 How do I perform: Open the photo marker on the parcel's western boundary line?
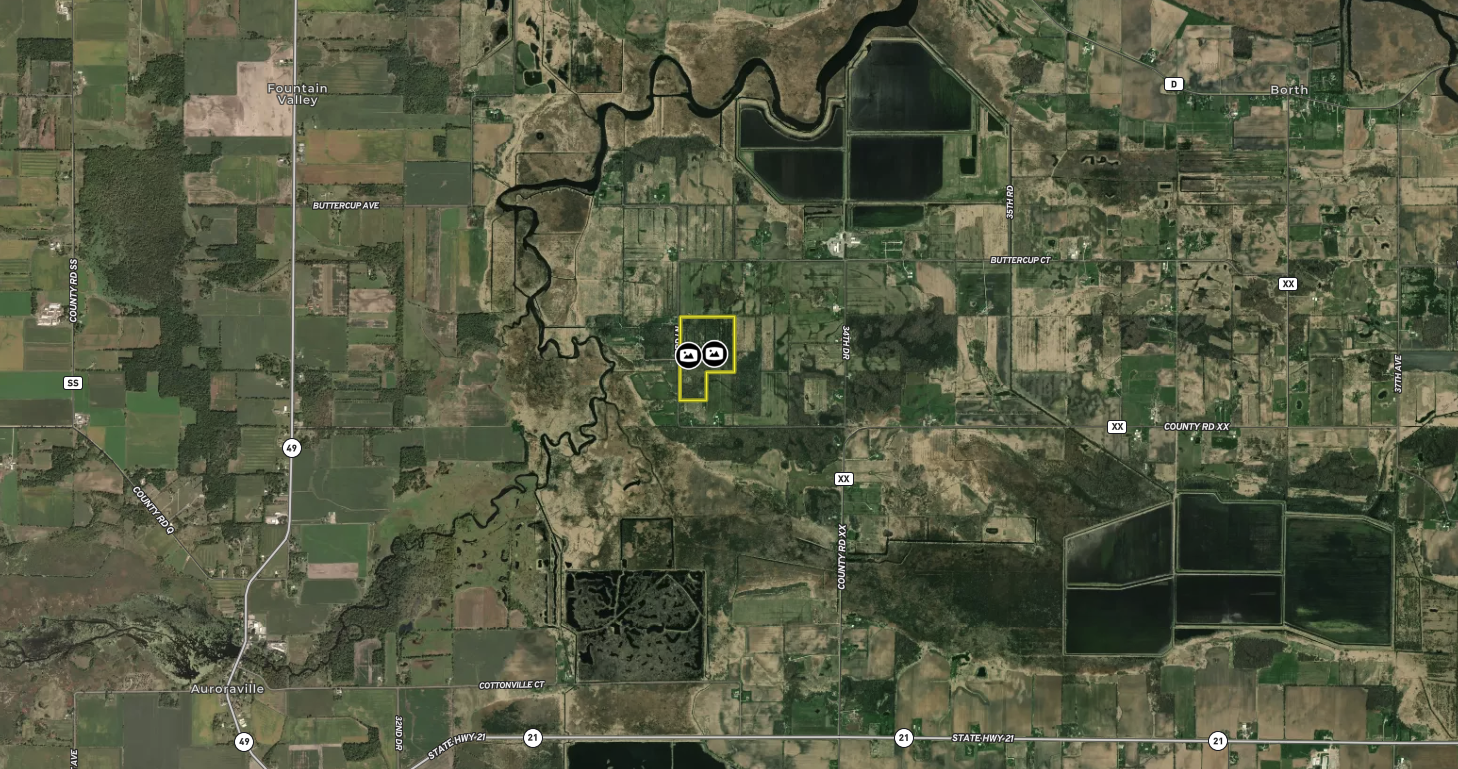click(x=688, y=354)
